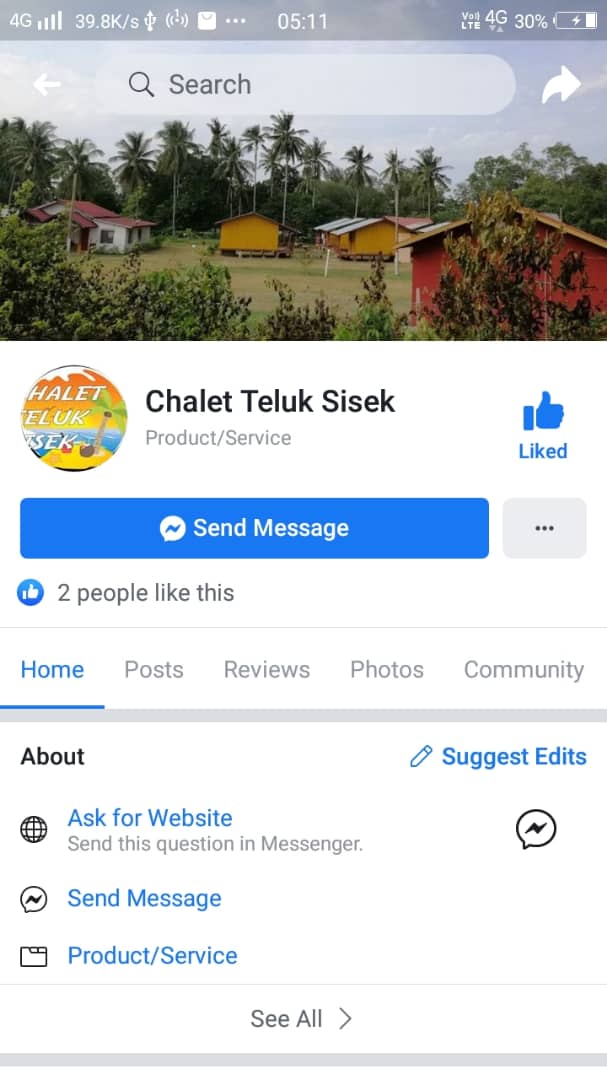Go back using the top arrow
The image size is (607, 1080).
(x=47, y=85)
